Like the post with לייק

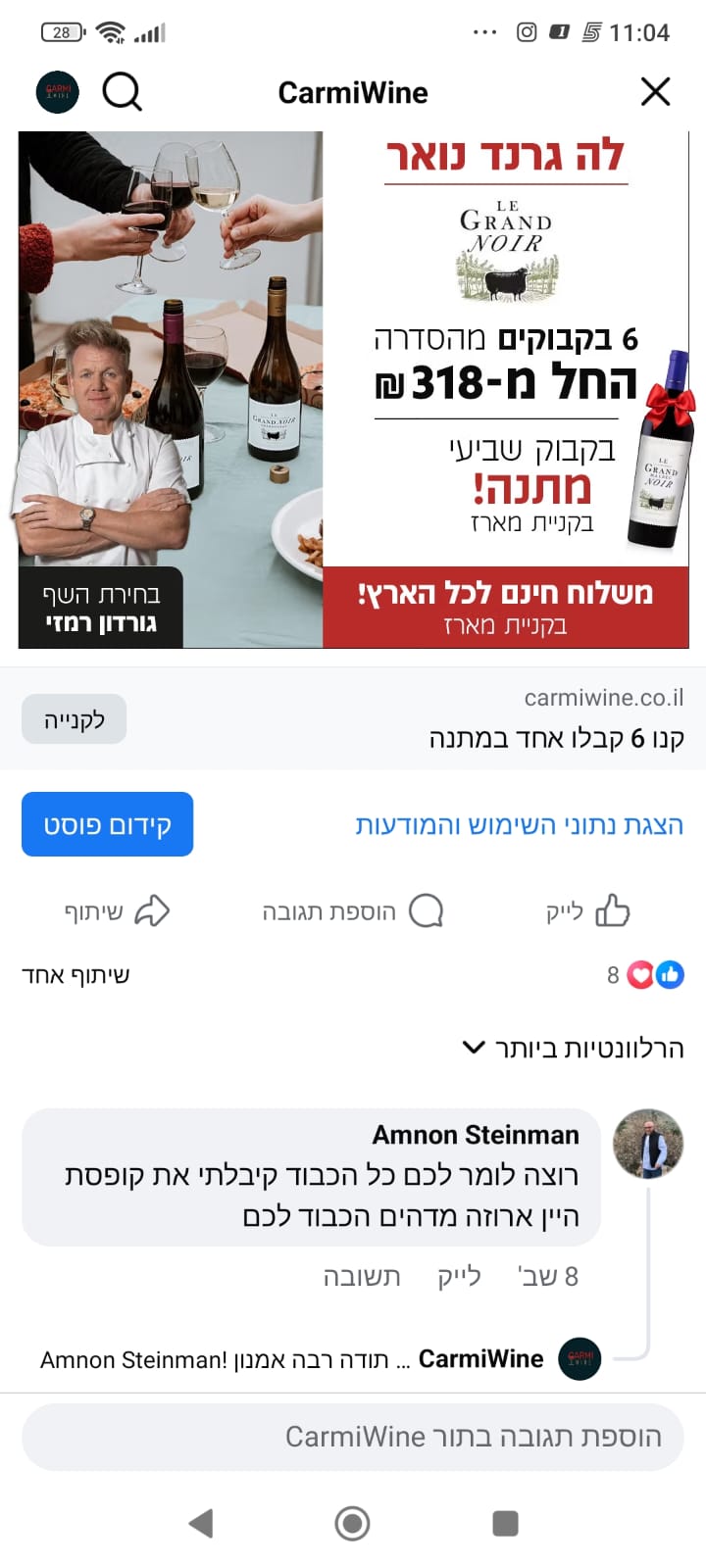point(587,911)
